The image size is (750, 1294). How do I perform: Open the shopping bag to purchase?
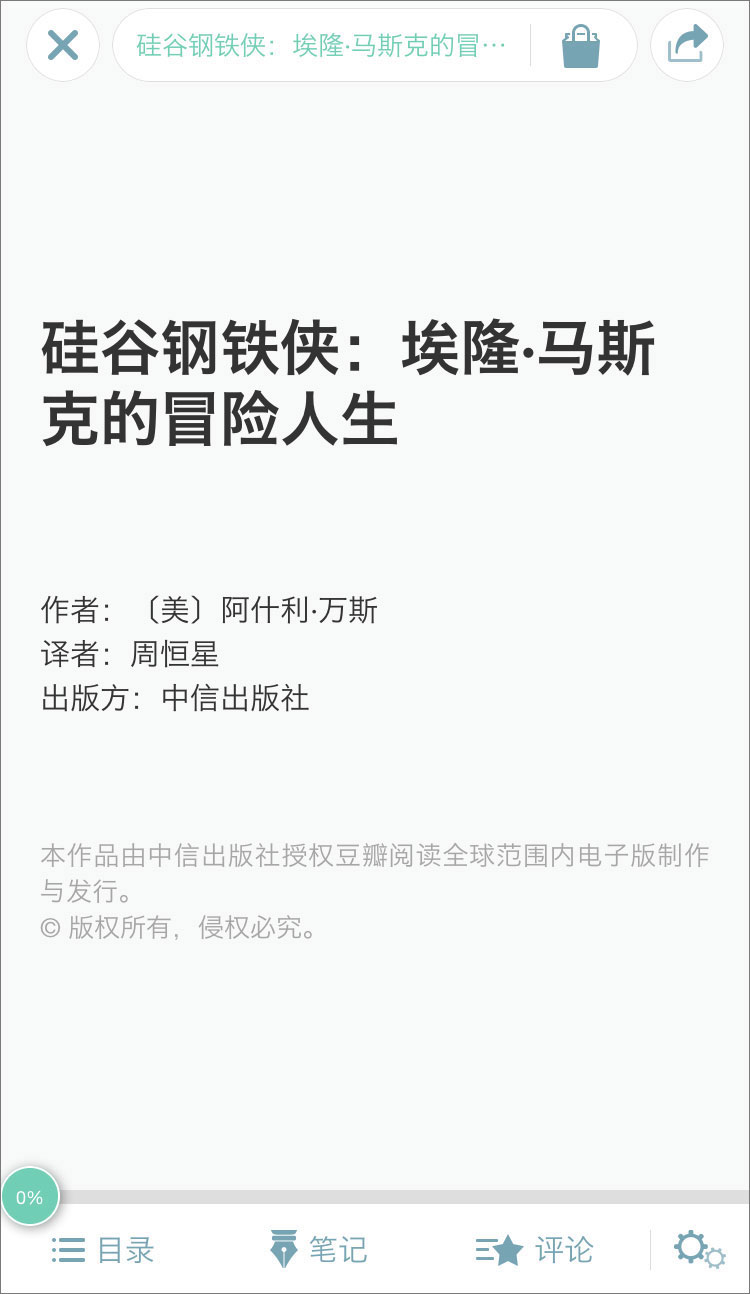click(580, 46)
